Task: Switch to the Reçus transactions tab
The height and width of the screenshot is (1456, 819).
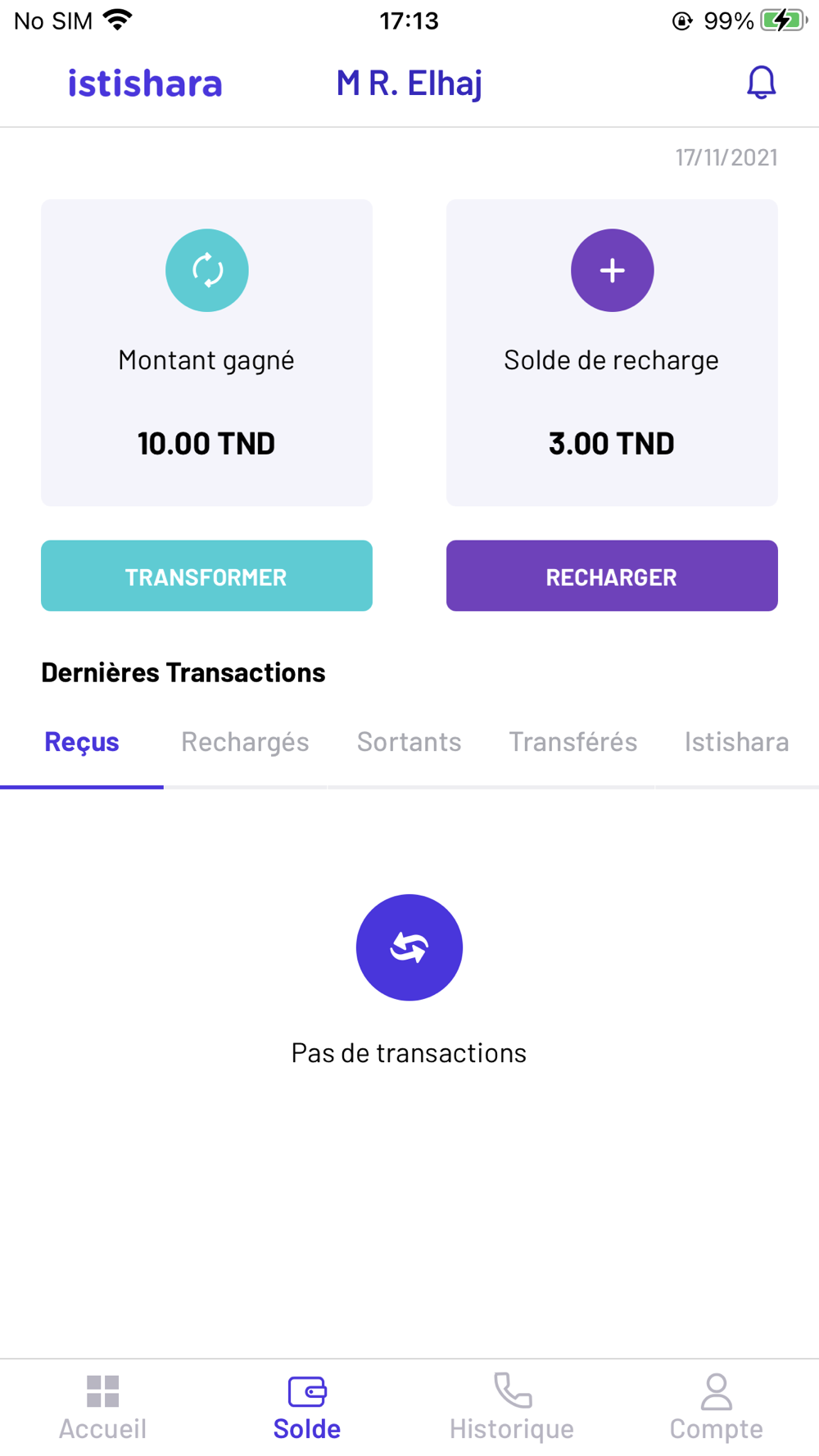Action: click(x=82, y=742)
